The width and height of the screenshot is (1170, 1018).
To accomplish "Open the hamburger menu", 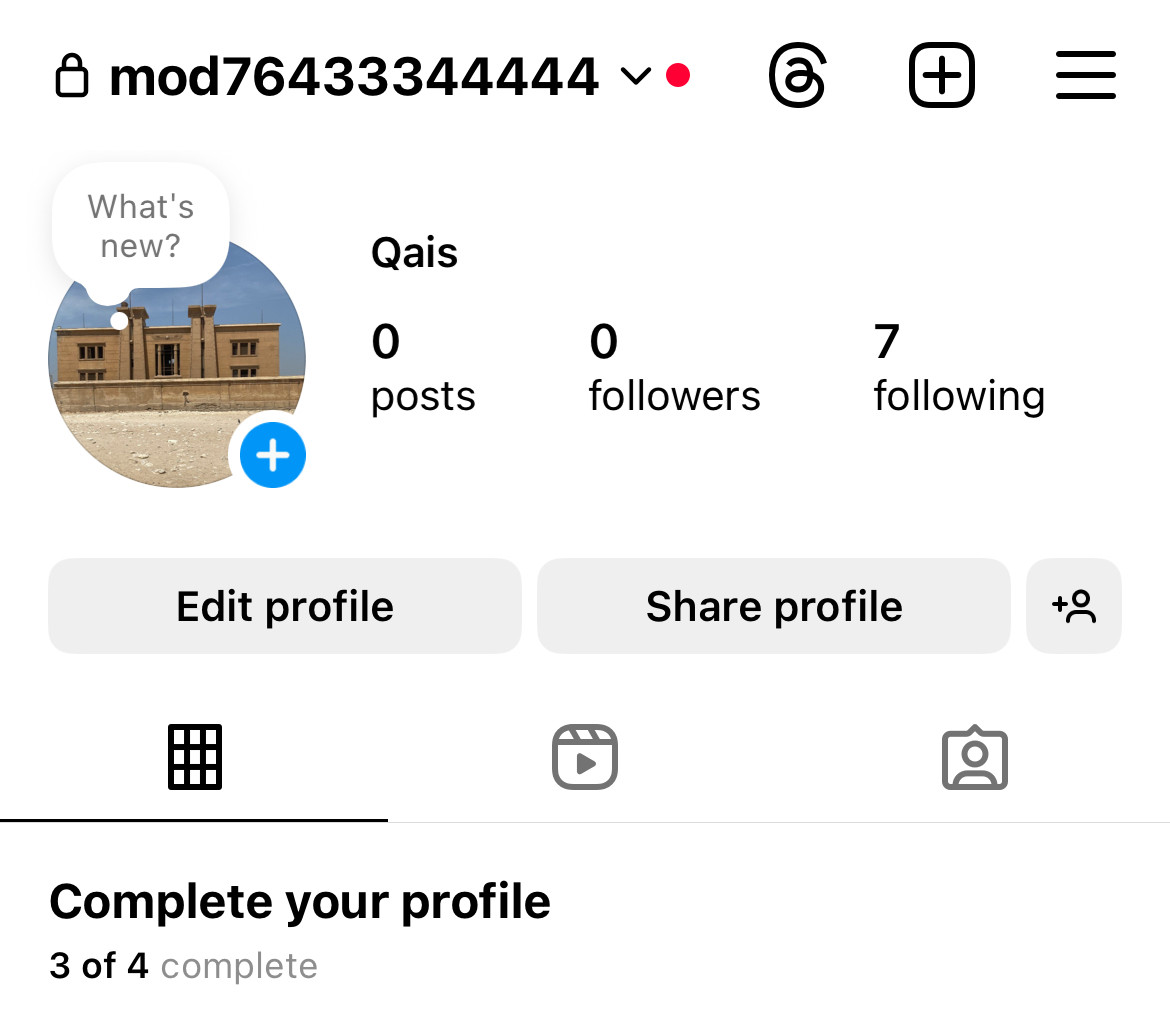I will coord(1086,75).
